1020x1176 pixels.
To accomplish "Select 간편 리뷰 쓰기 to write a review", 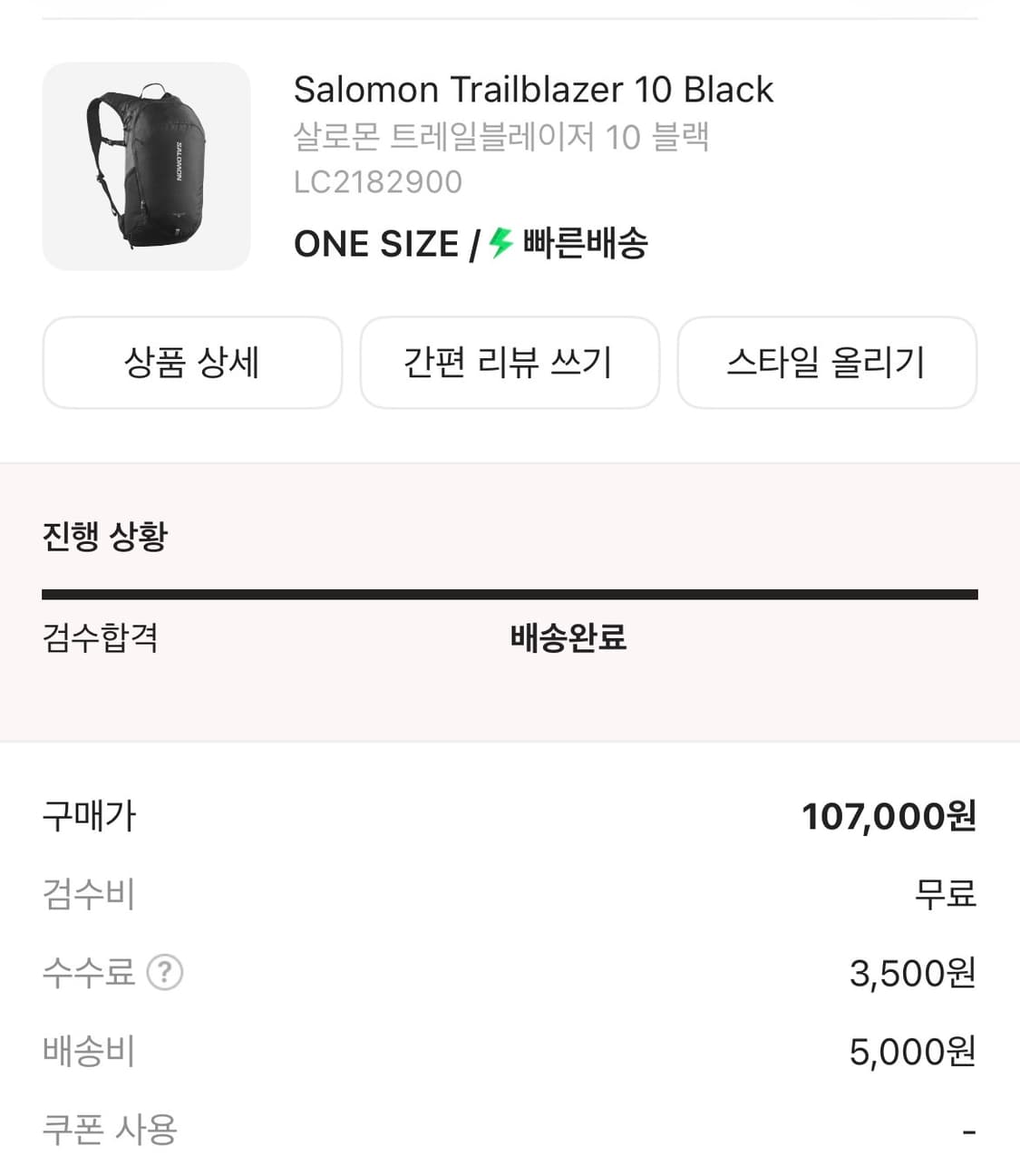I will click(x=509, y=362).
